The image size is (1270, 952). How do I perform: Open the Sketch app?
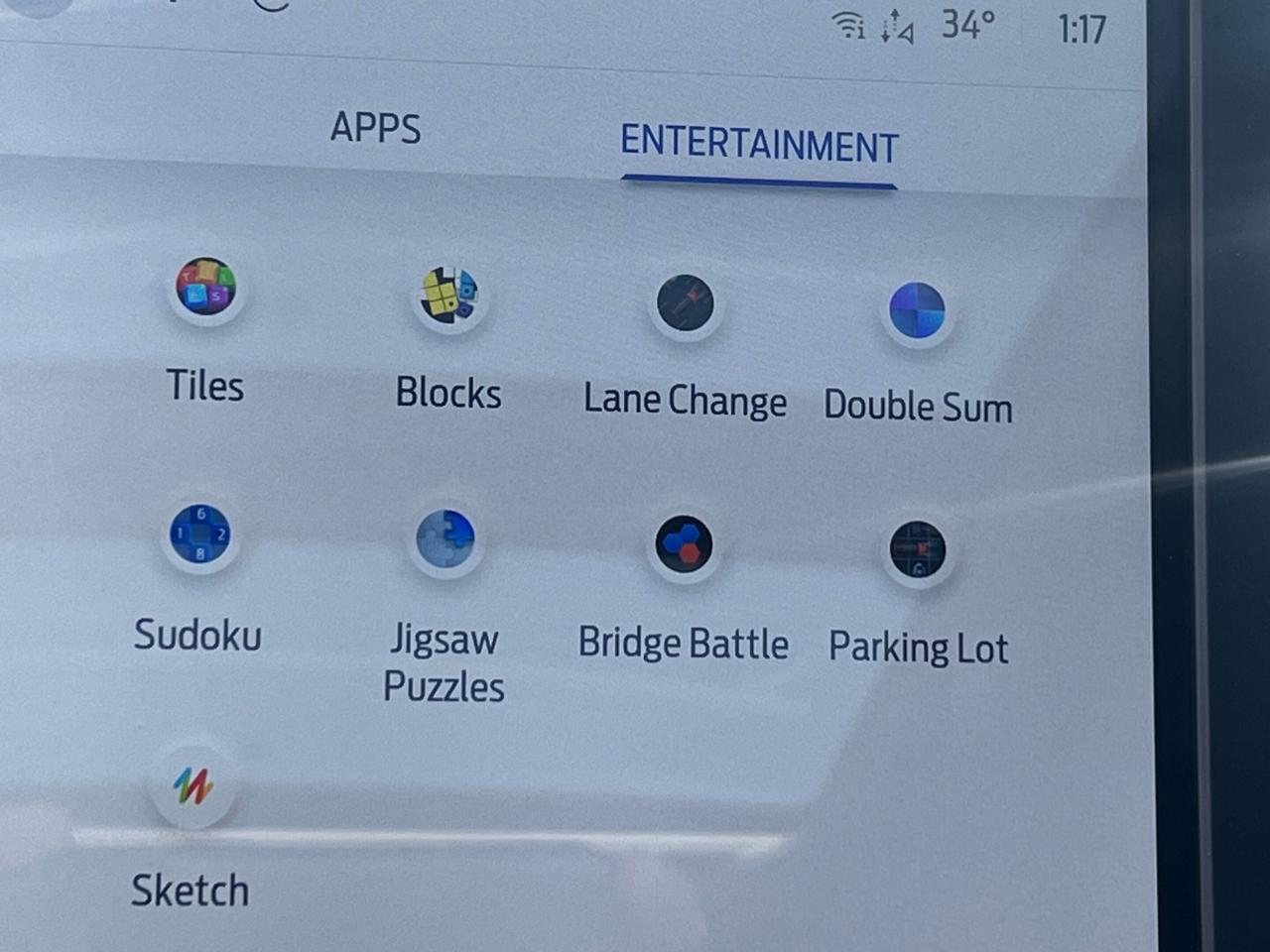pos(192,786)
